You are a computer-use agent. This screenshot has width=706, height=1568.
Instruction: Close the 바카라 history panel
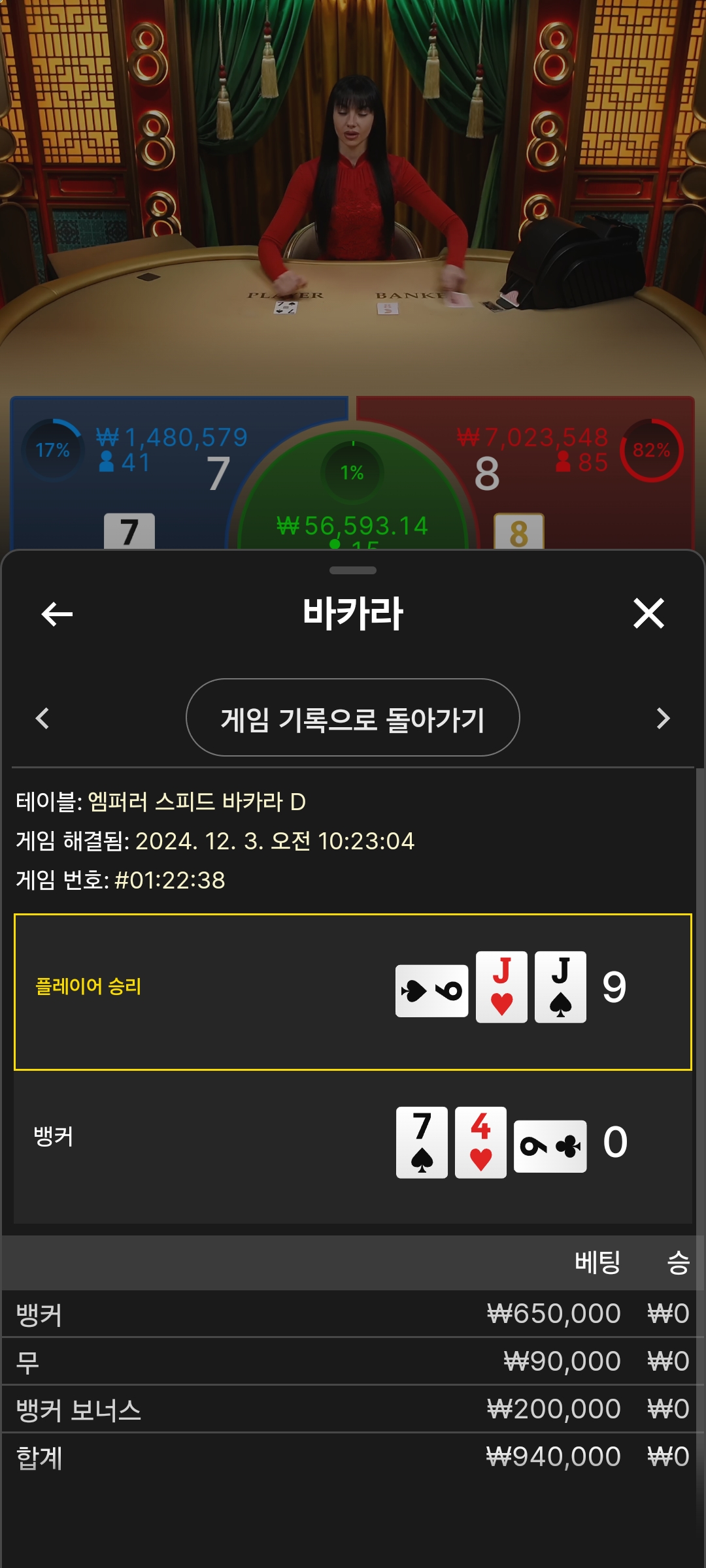coord(648,613)
